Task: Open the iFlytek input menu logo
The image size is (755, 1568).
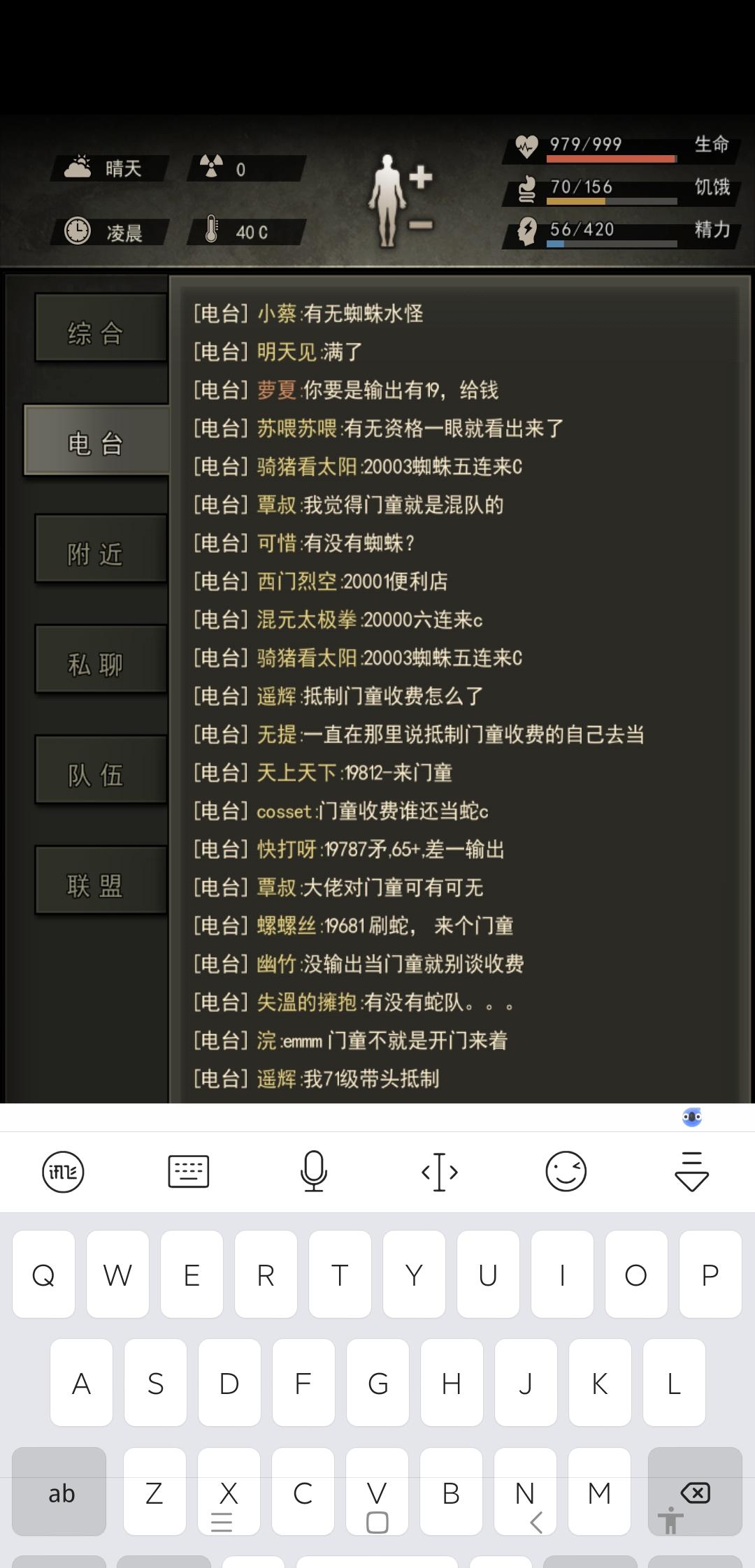Action: tap(62, 1172)
